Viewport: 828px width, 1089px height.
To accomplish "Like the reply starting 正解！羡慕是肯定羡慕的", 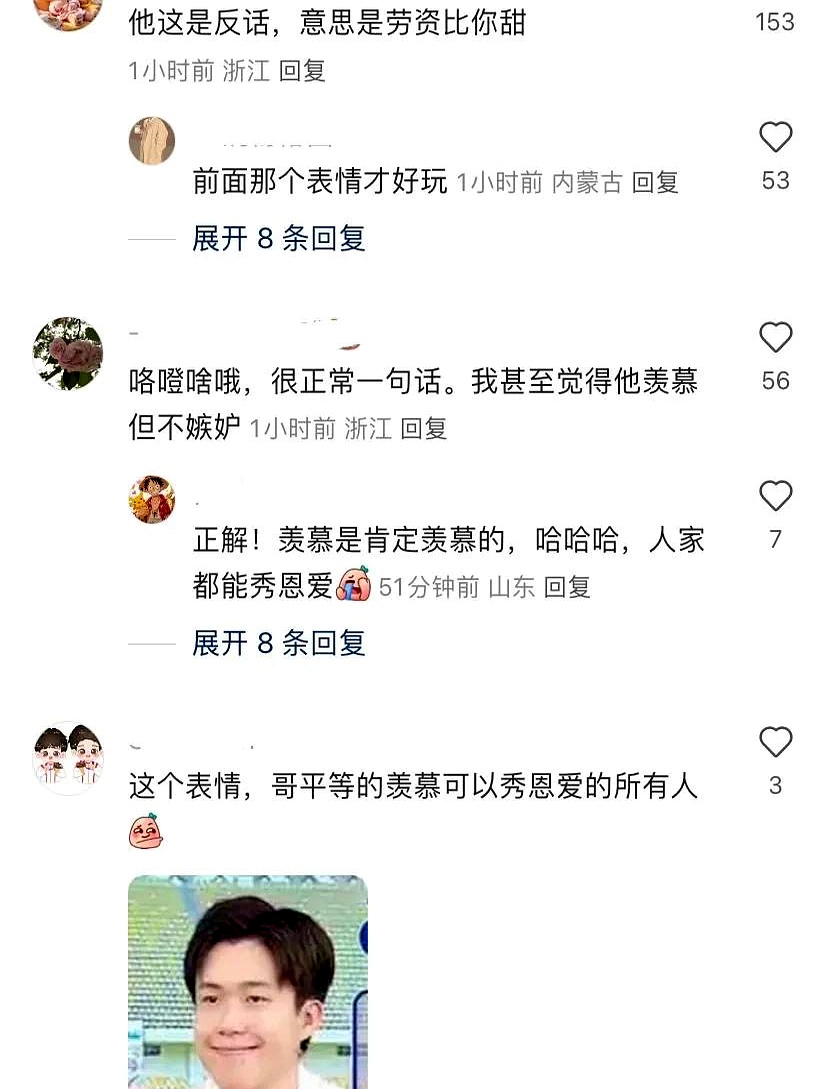I will click(x=775, y=496).
